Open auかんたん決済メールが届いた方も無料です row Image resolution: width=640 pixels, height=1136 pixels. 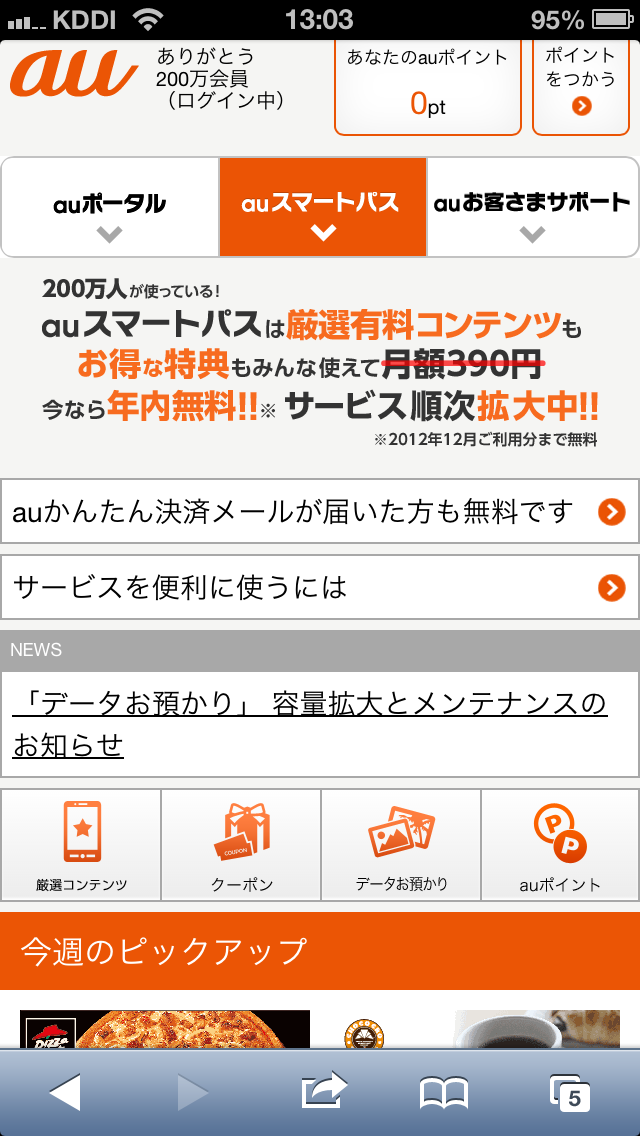[x=320, y=511]
